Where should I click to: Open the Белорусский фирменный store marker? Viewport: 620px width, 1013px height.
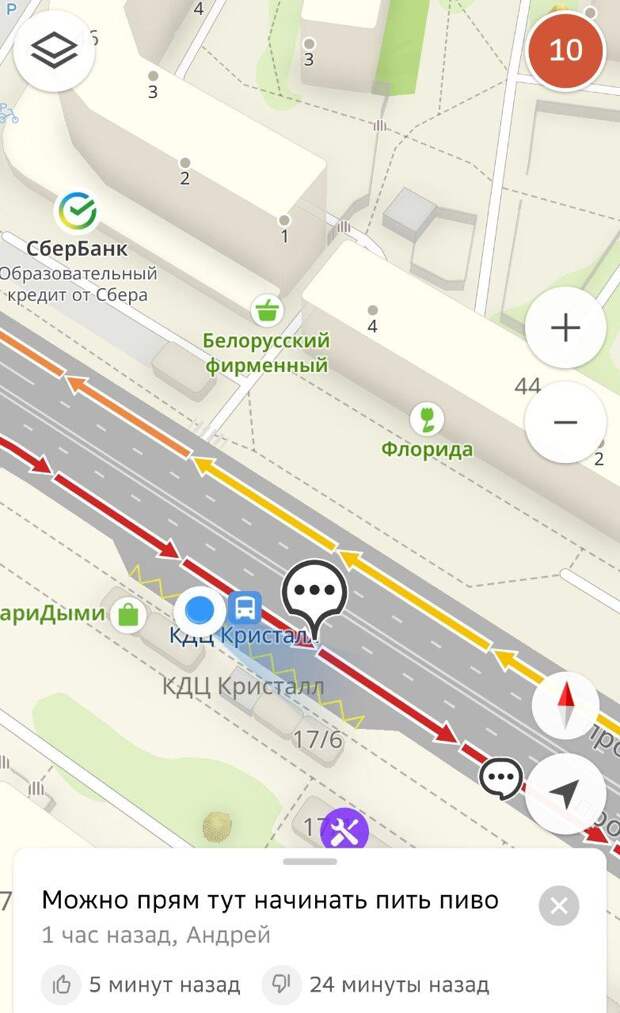[266, 310]
